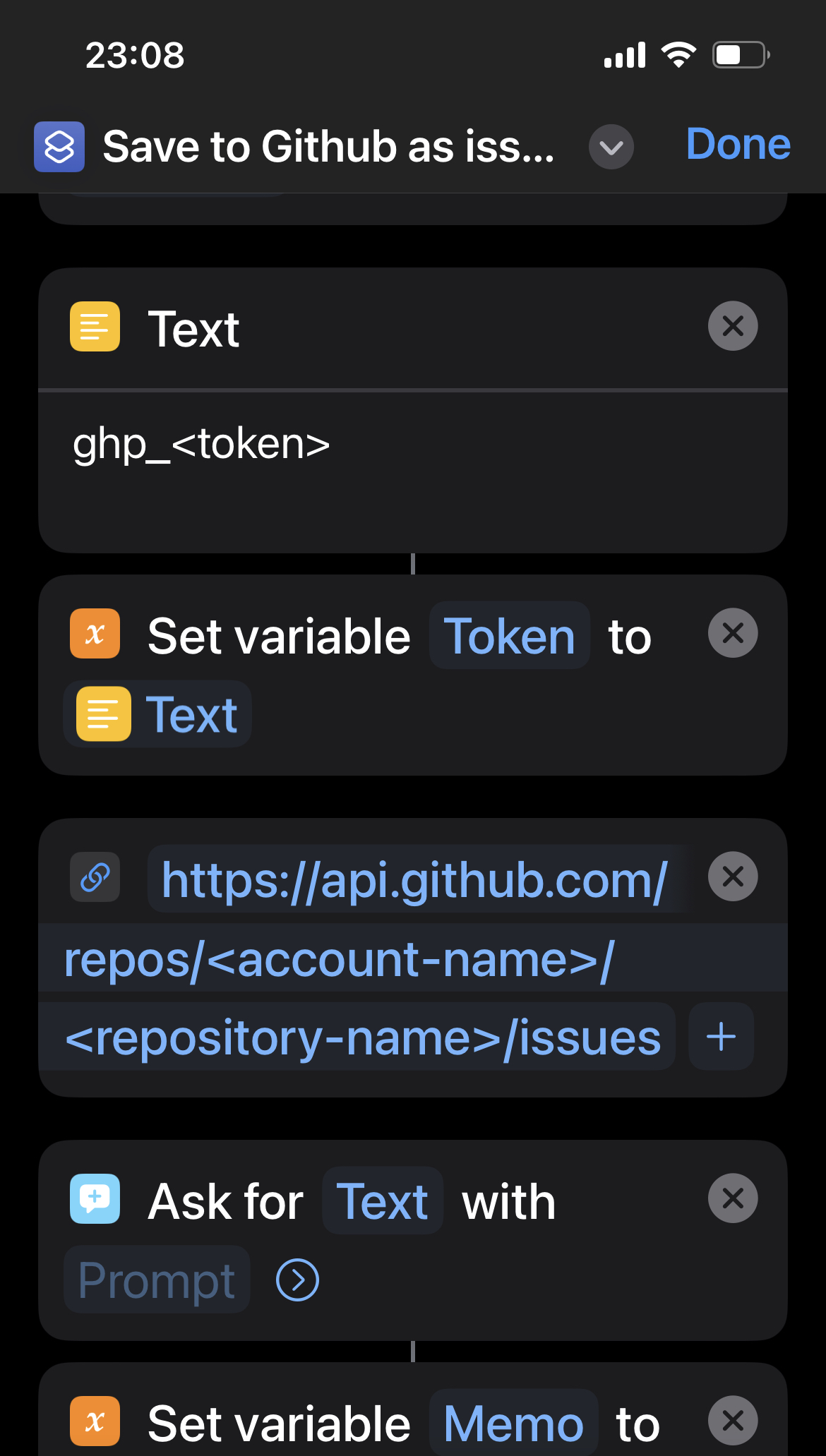Remove the Text action
The width and height of the screenshot is (826, 1456).
point(733,326)
